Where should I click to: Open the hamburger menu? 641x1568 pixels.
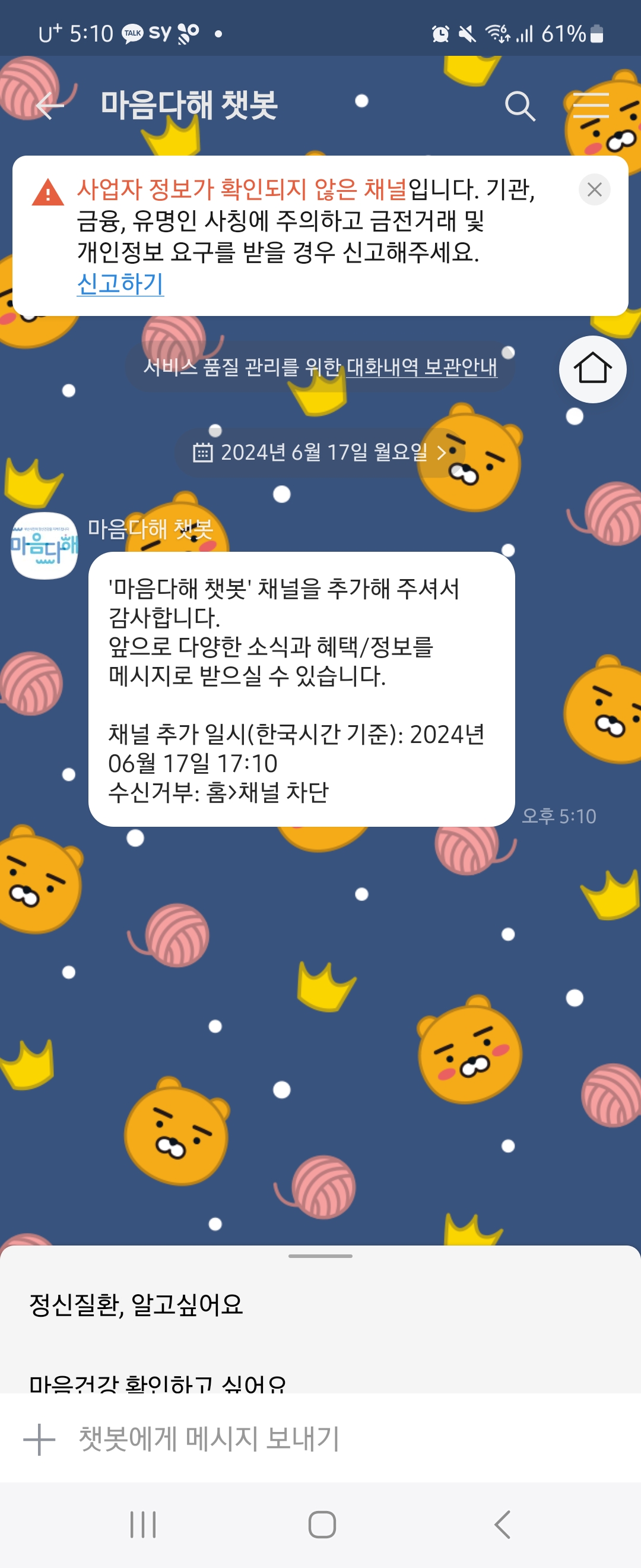tap(591, 106)
